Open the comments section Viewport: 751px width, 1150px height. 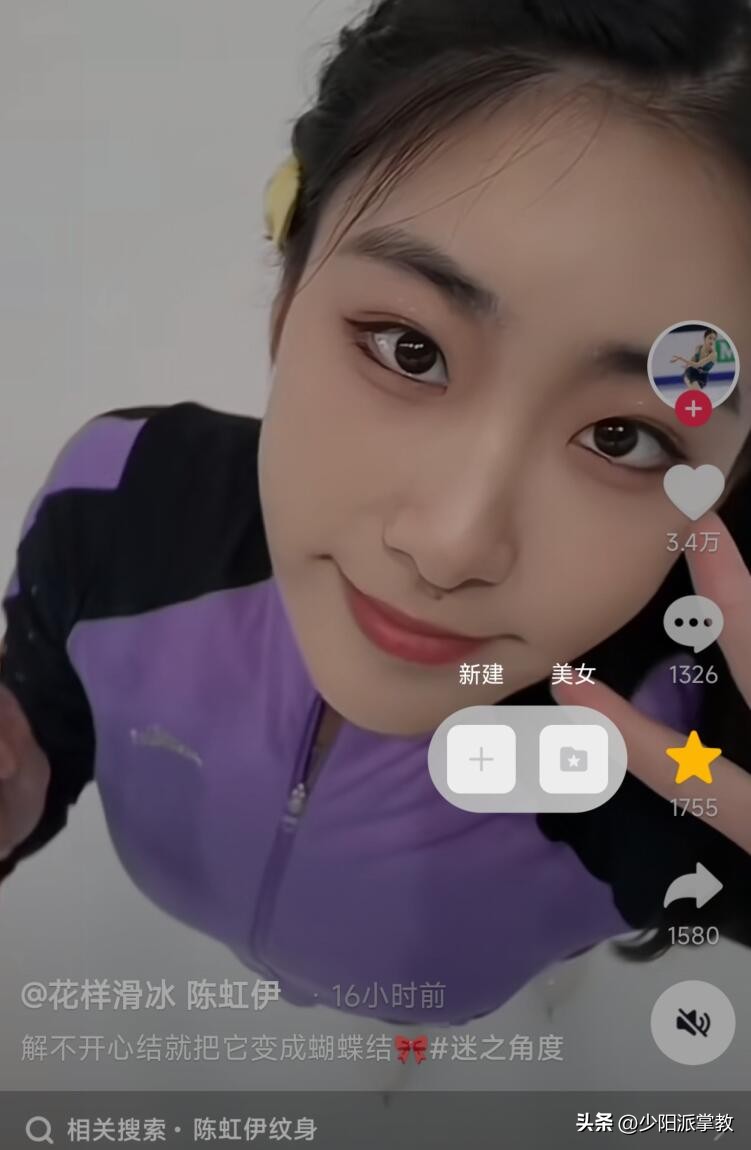tap(693, 625)
